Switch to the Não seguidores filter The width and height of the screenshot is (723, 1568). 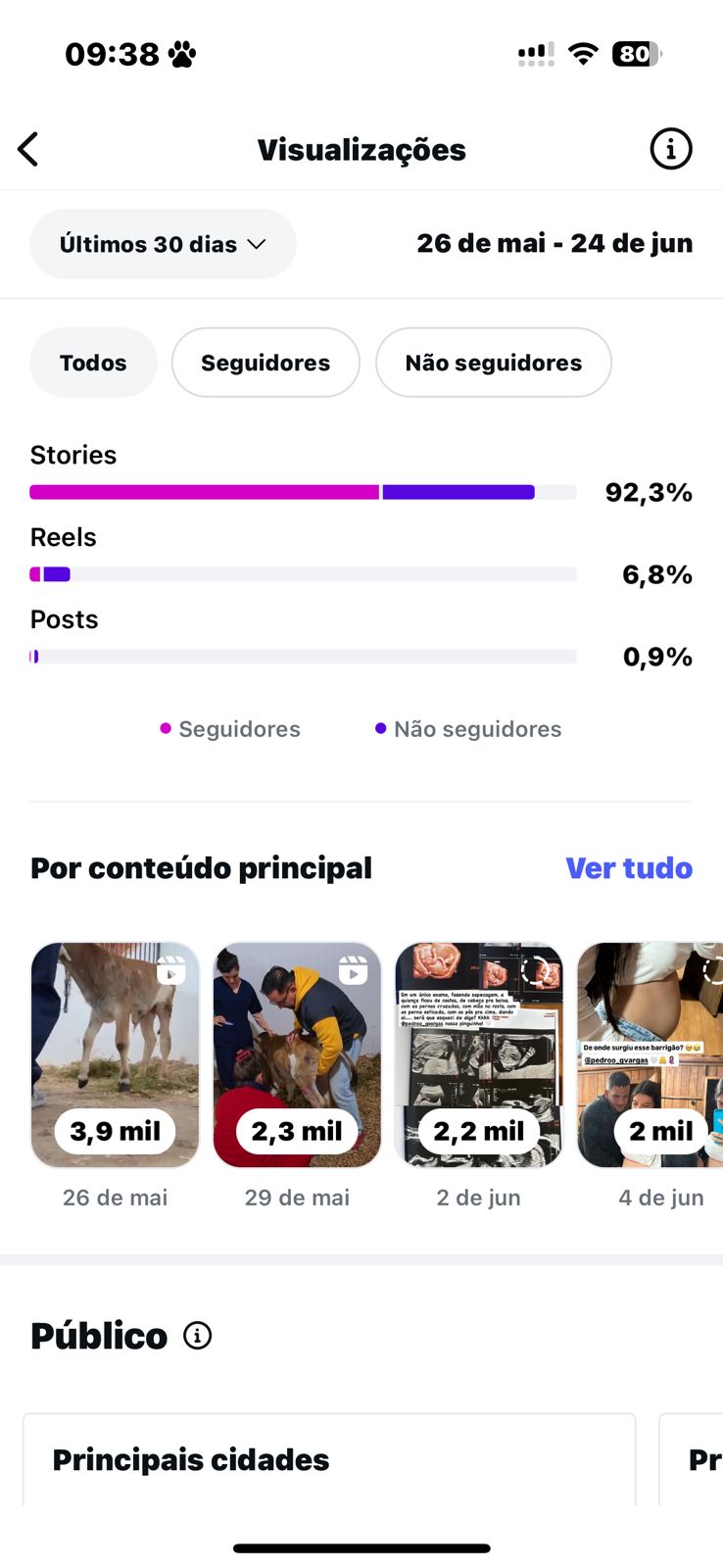pyautogui.click(x=494, y=363)
